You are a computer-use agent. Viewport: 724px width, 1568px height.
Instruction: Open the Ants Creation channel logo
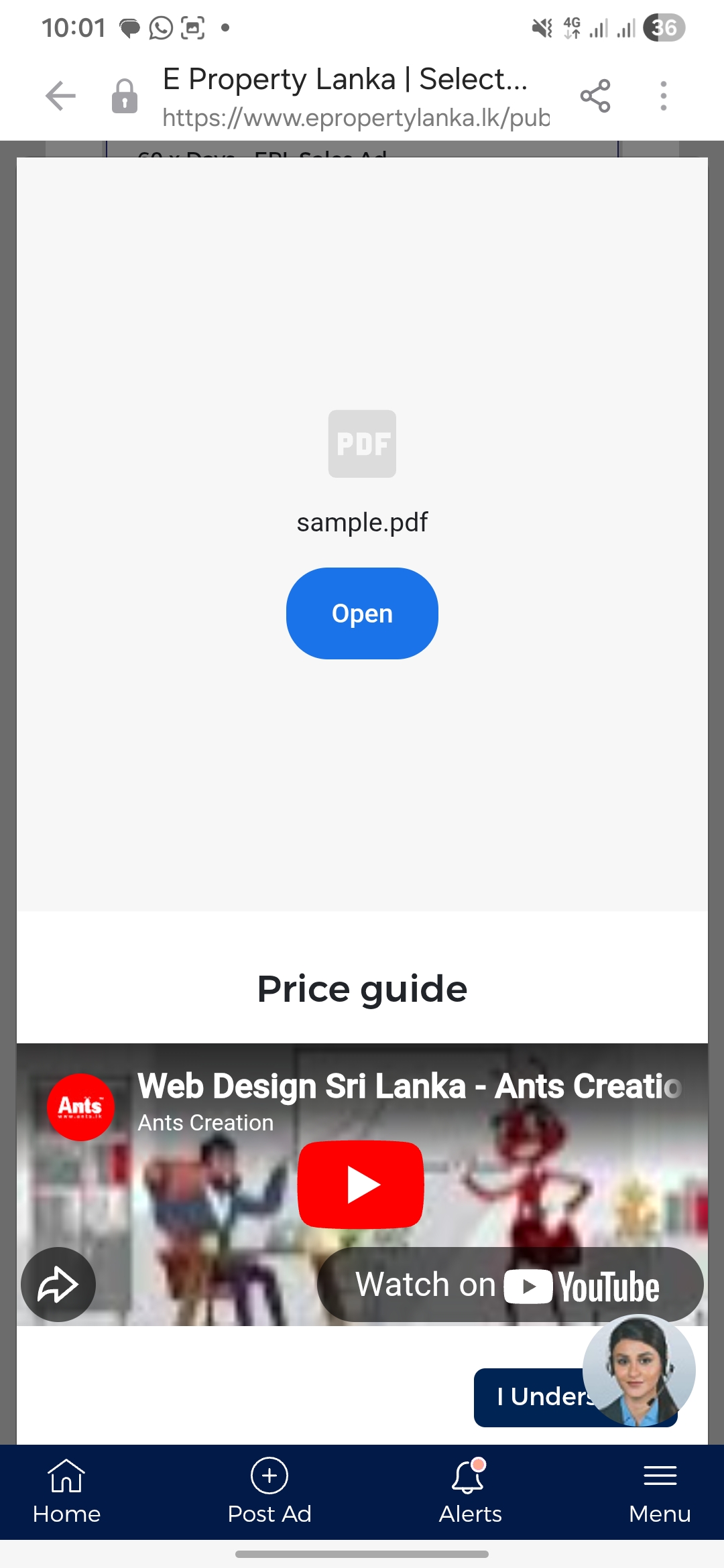(x=80, y=1107)
